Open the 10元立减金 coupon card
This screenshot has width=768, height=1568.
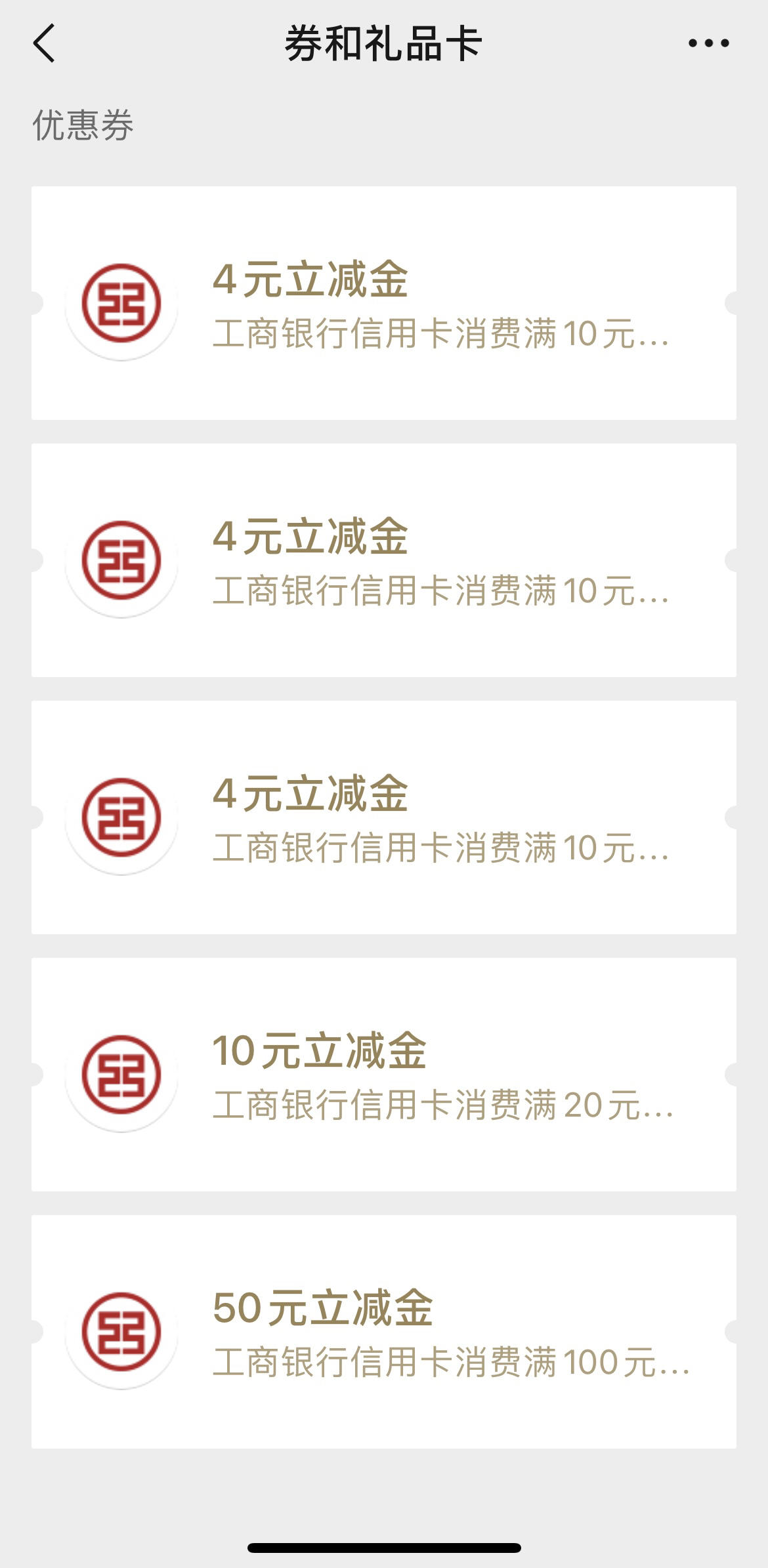click(x=384, y=1074)
